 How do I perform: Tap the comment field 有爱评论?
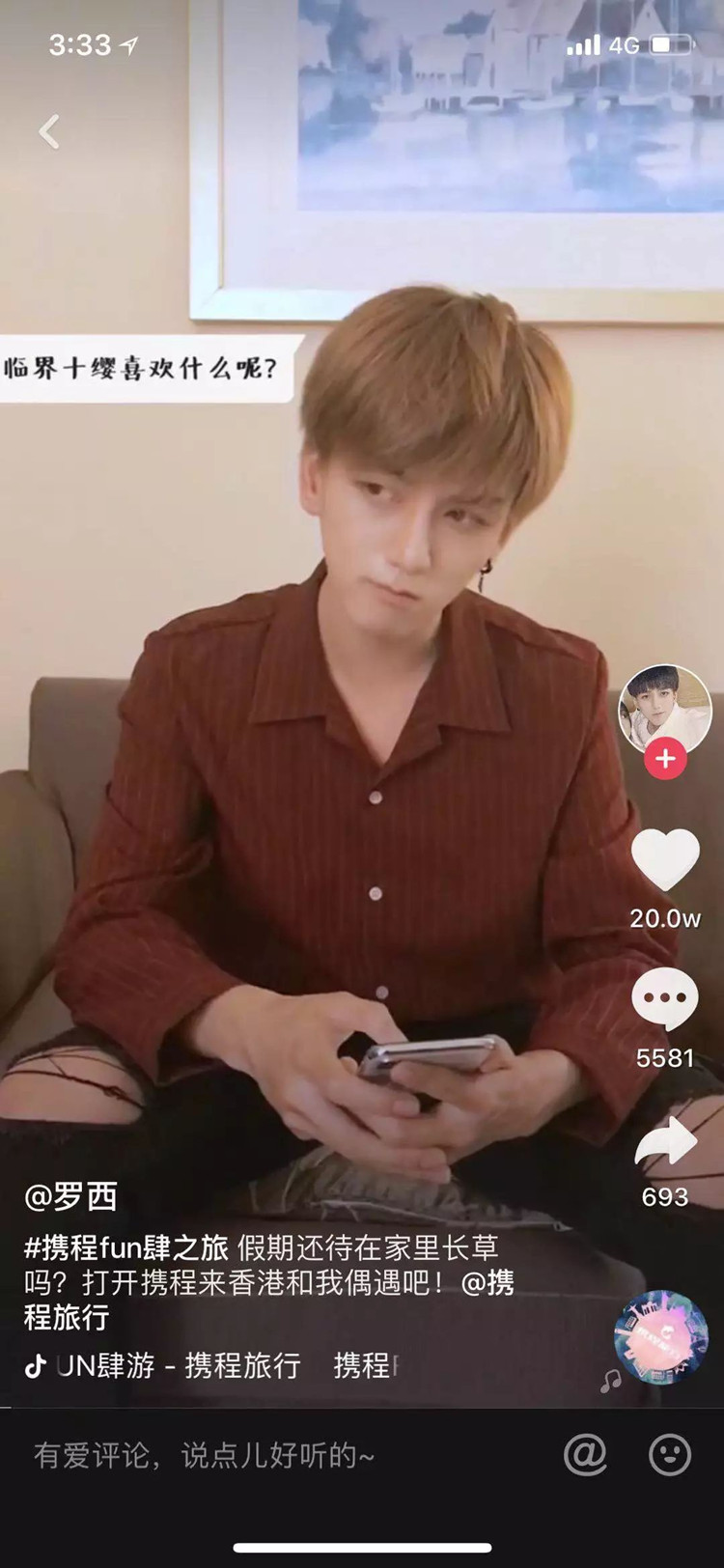[270, 1455]
